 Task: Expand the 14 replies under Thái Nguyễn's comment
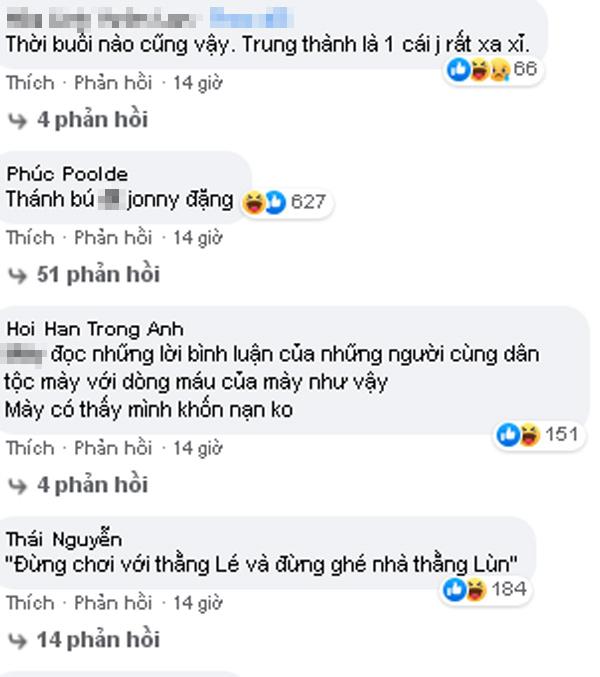(97, 639)
